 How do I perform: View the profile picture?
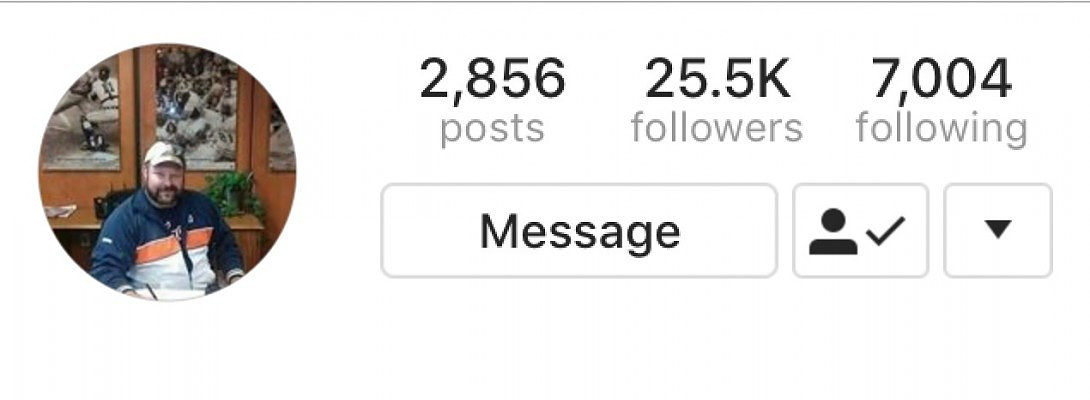167,172
